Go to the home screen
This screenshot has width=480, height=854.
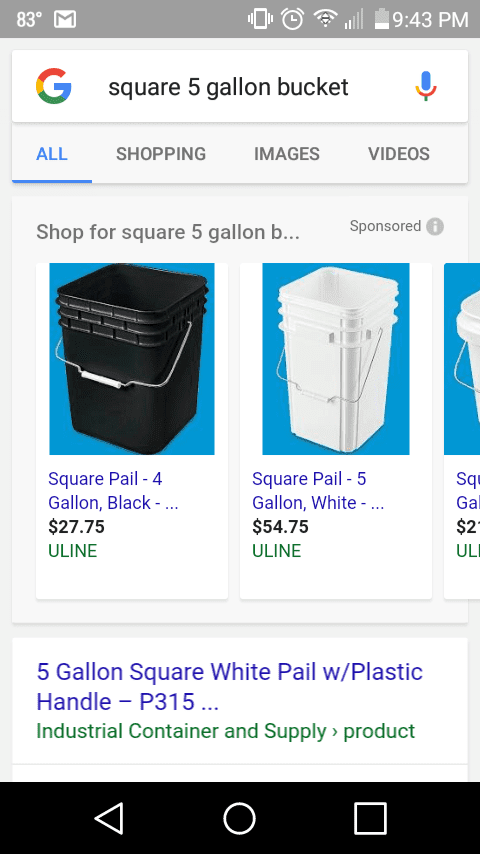tap(239, 818)
